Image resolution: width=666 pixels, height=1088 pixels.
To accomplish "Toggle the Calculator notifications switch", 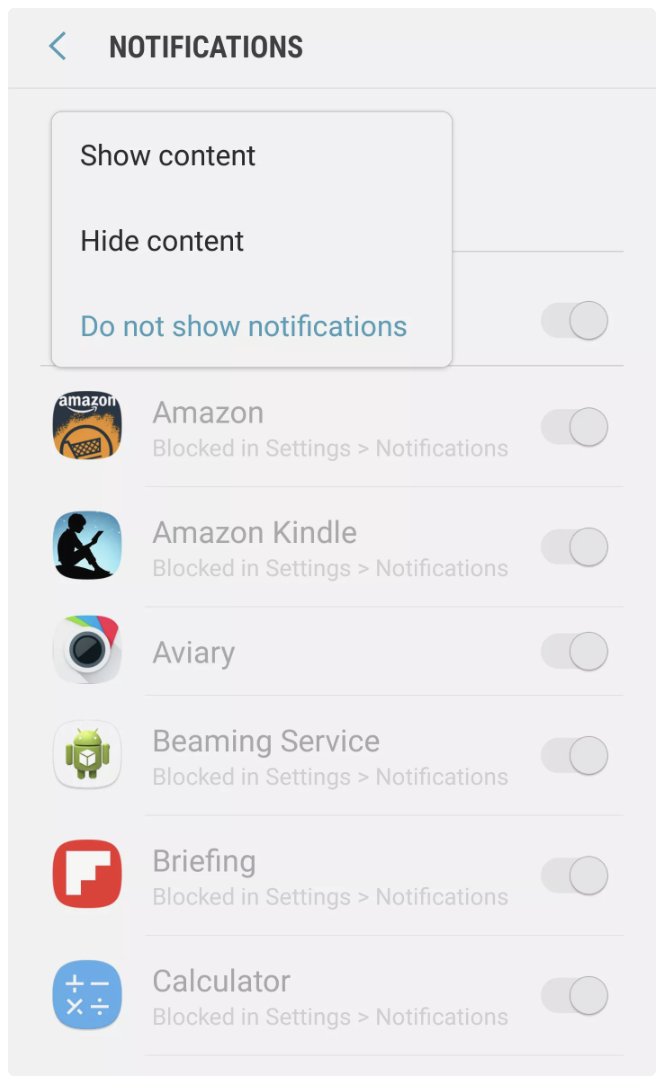I will pyautogui.click(x=574, y=996).
